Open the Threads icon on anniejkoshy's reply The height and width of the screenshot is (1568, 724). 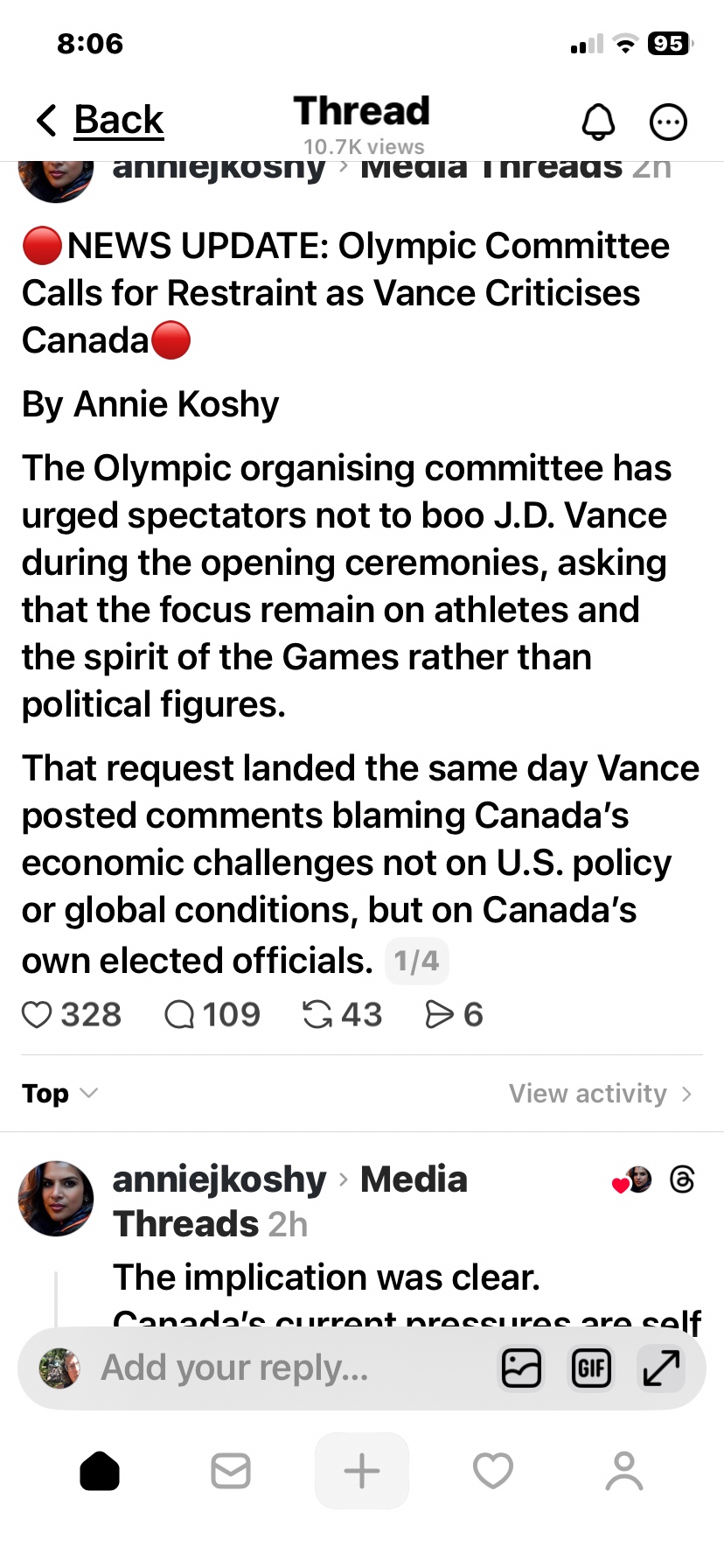pyautogui.click(x=682, y=1179)
